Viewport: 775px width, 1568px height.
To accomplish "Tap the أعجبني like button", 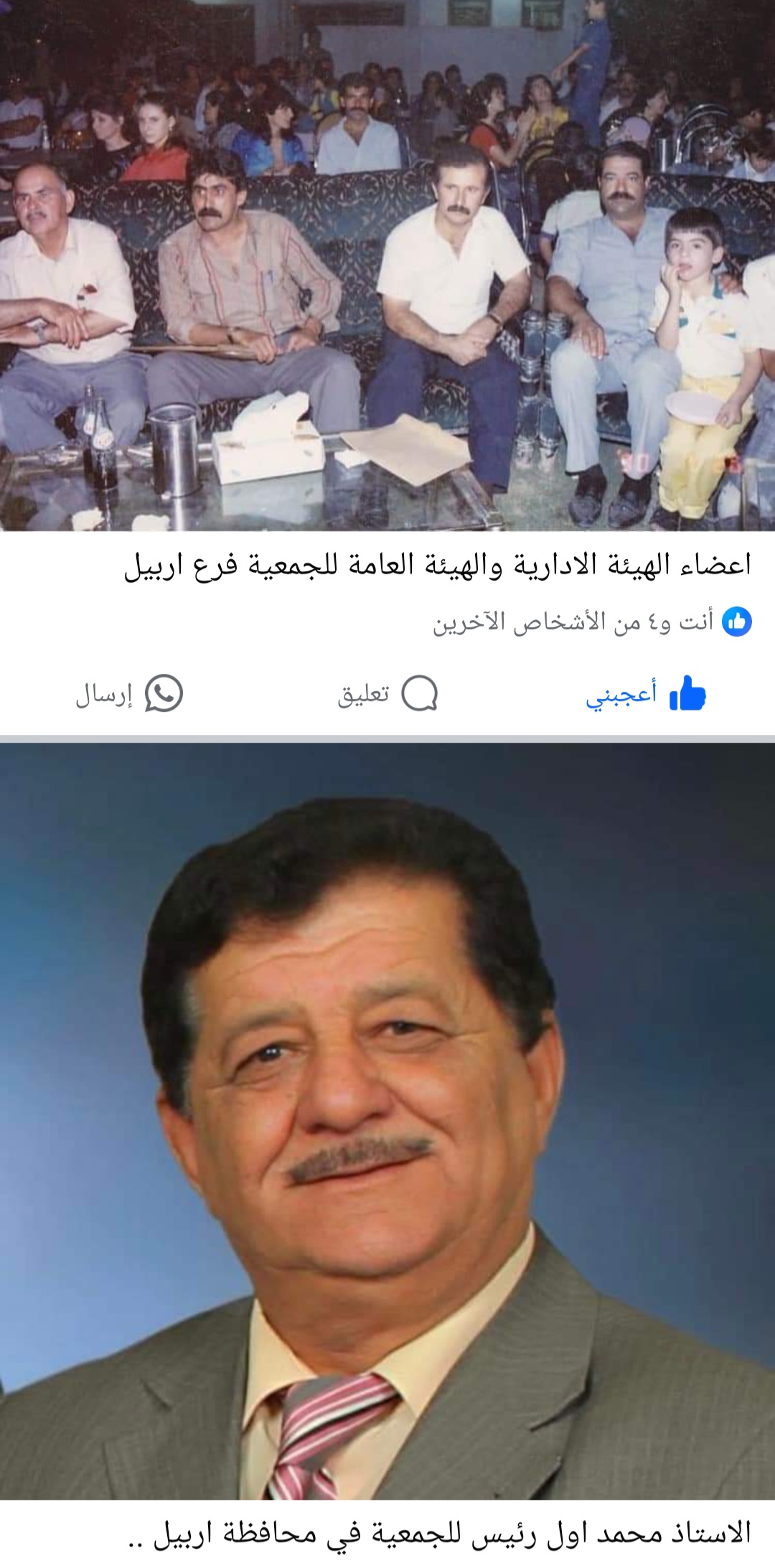I will [646, 694].
